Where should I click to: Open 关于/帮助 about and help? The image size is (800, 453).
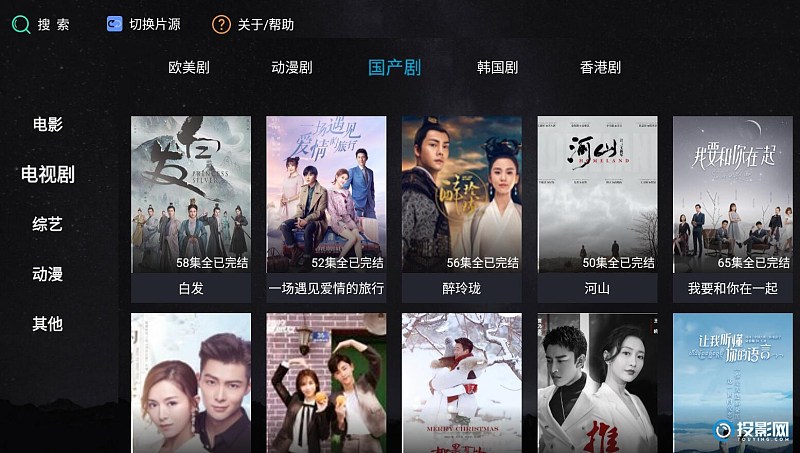point(253,24)
